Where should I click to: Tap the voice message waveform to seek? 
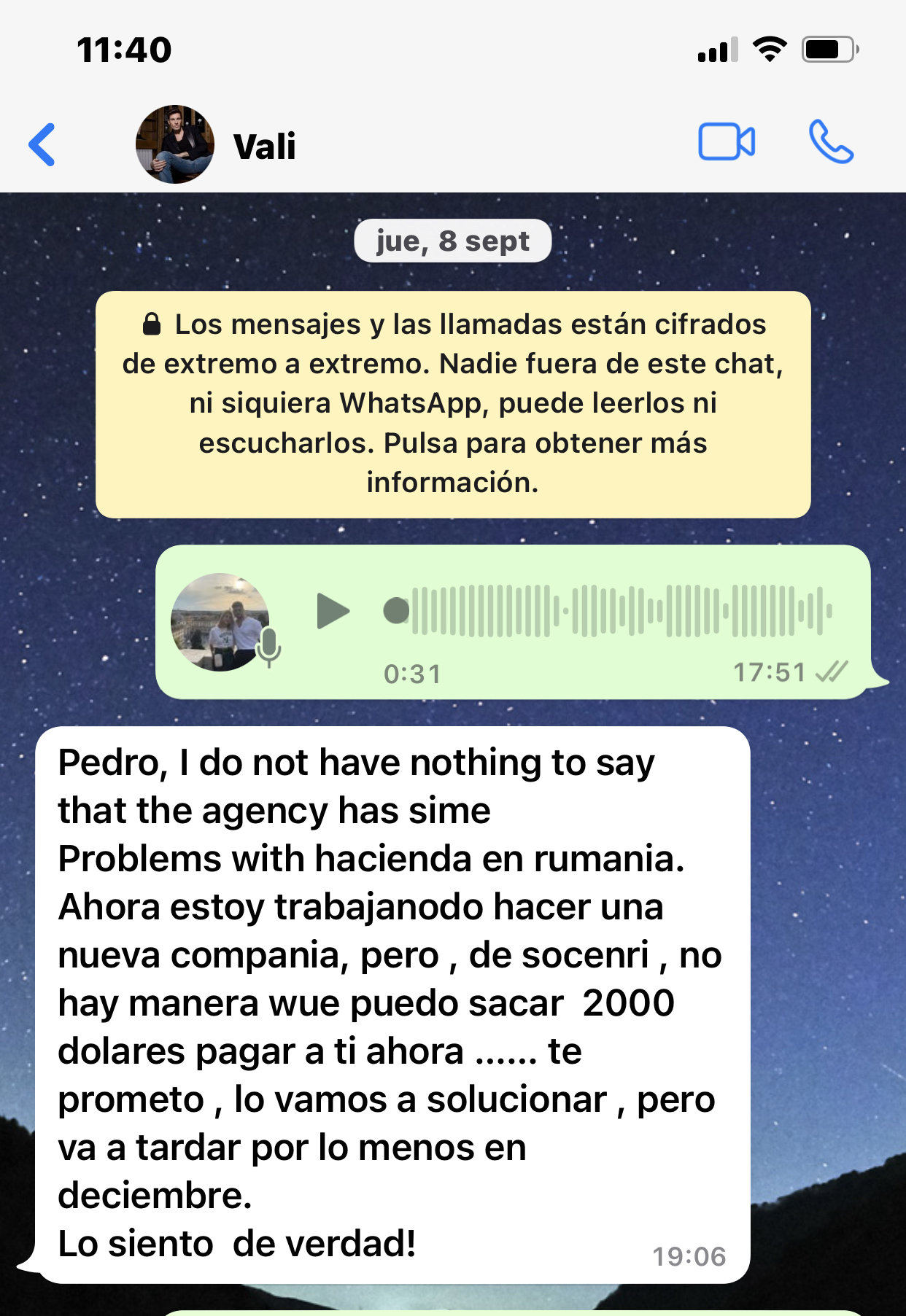click(620, 611)
